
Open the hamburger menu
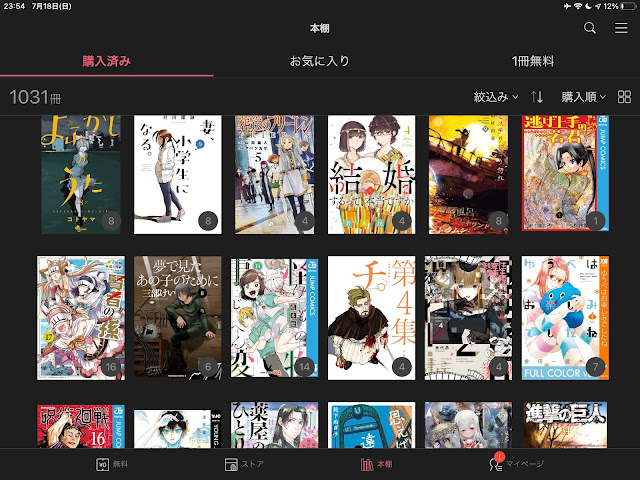[621, 28]
